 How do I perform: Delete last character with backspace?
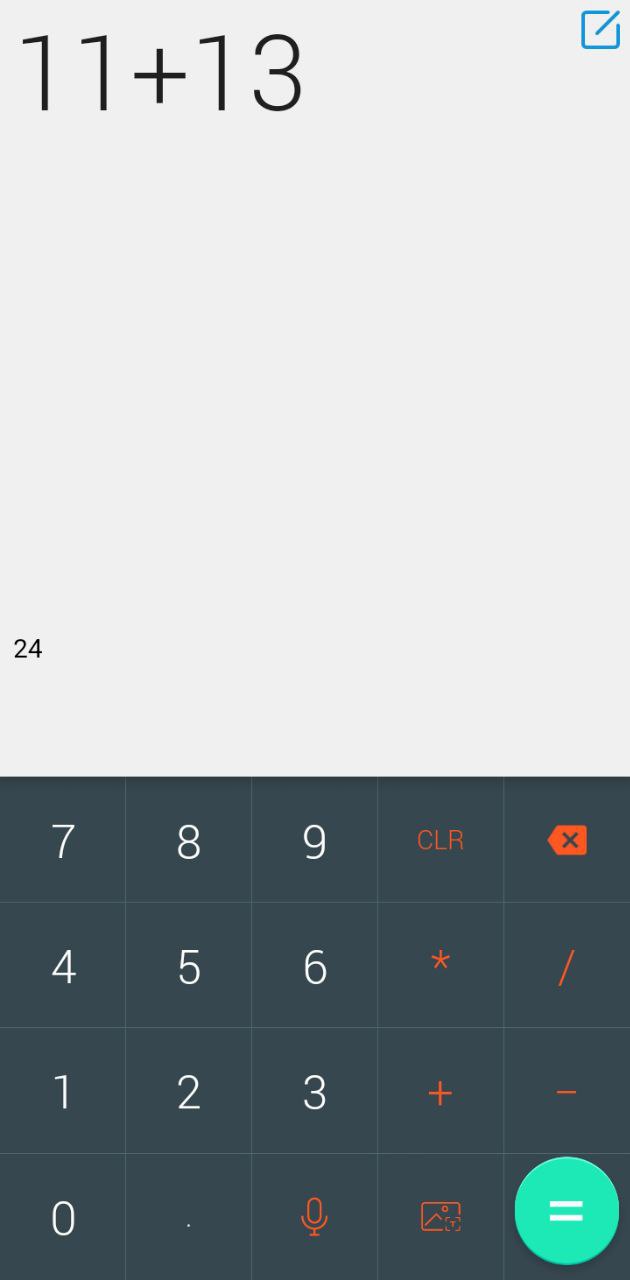tap(567, 841)
